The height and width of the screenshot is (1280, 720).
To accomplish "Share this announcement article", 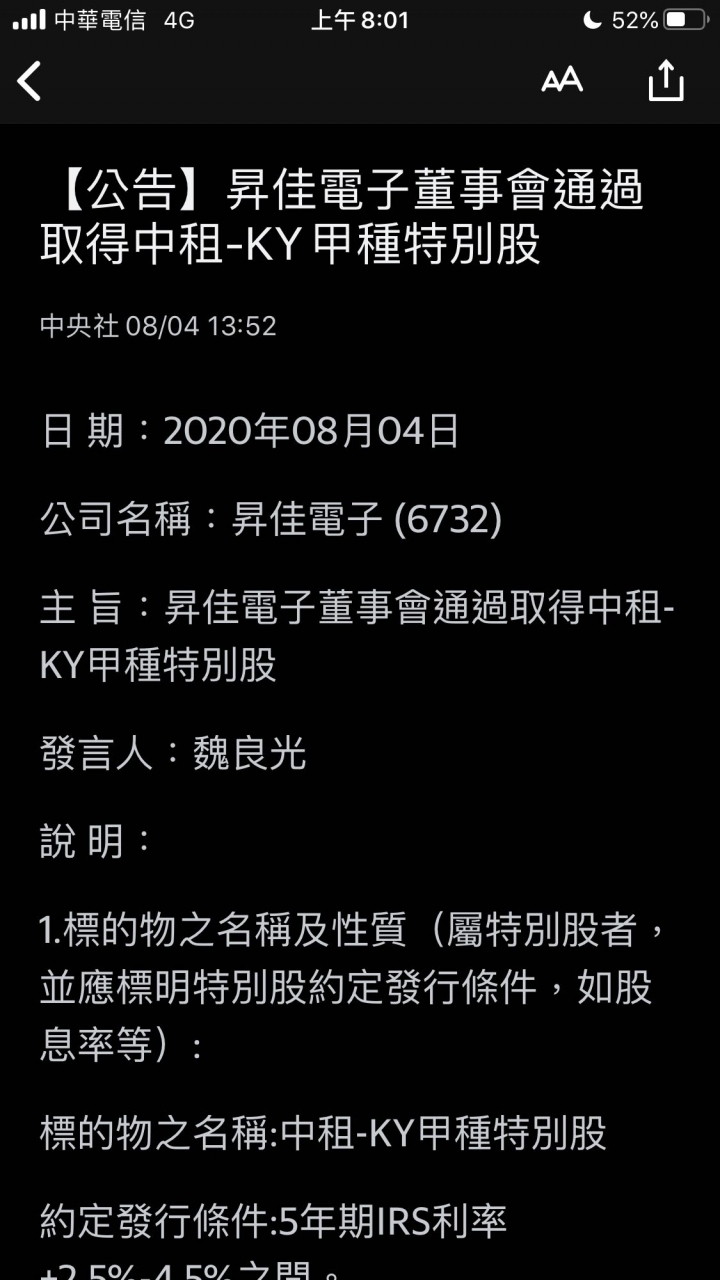I will coord(666,81).
